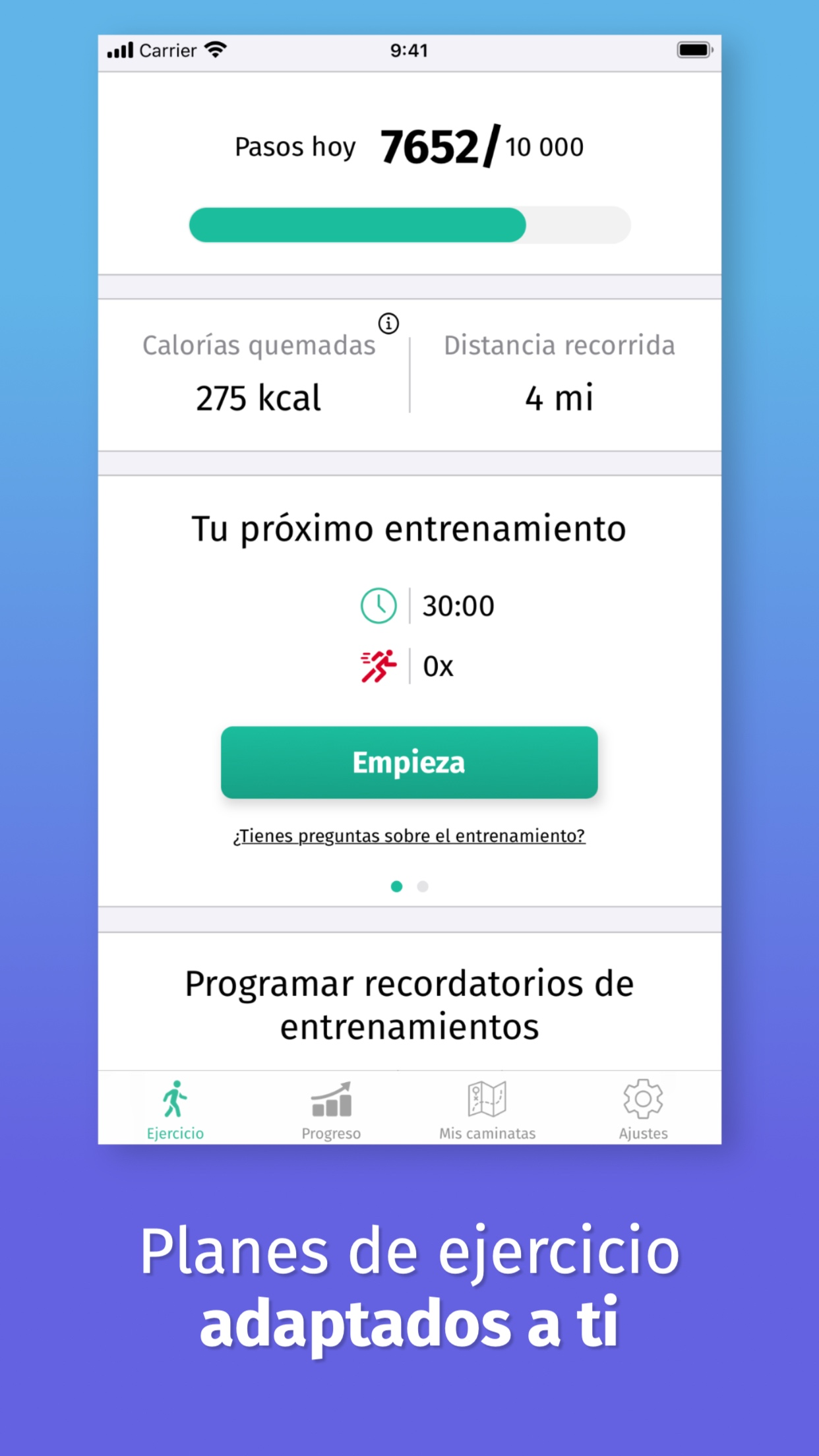Viewport: 819px width, 1456px height.
Task: Open the calories burned info icon
Action: coord(389,324)
